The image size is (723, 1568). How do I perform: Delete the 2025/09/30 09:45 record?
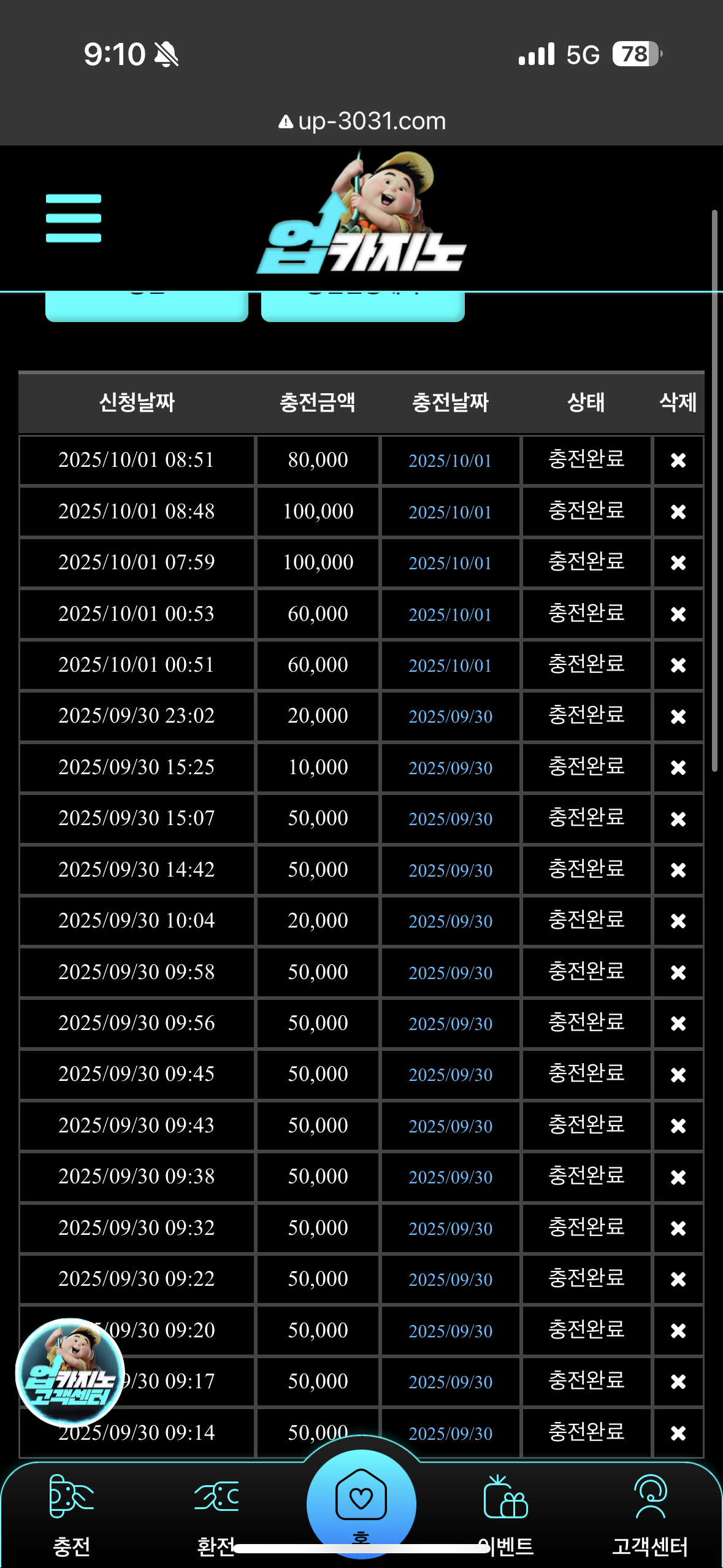pyautogui.click(x=678, y=1075)
